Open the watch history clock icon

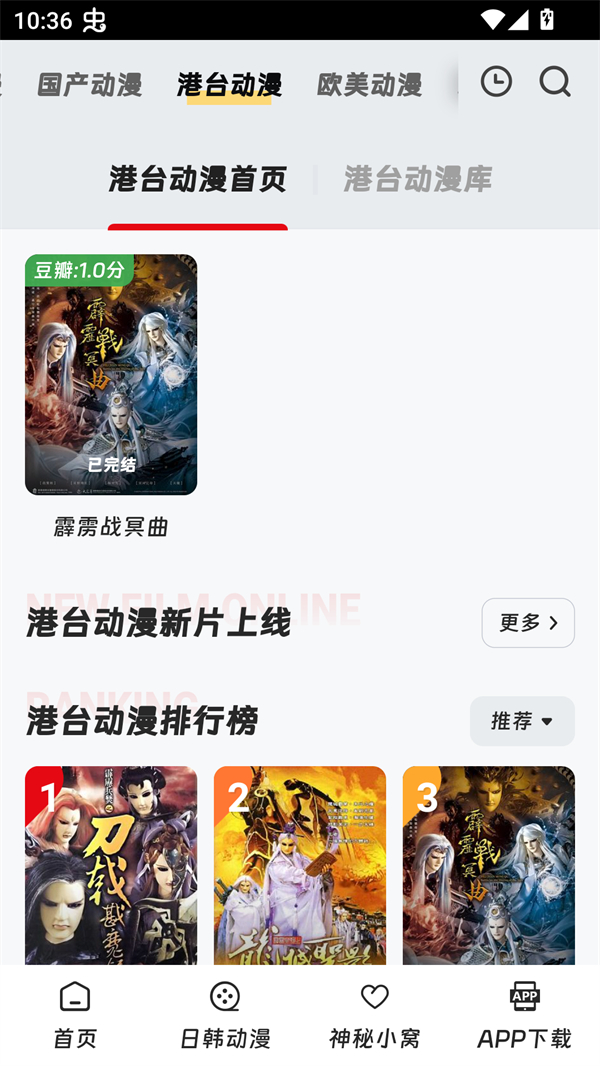point(496,82)
